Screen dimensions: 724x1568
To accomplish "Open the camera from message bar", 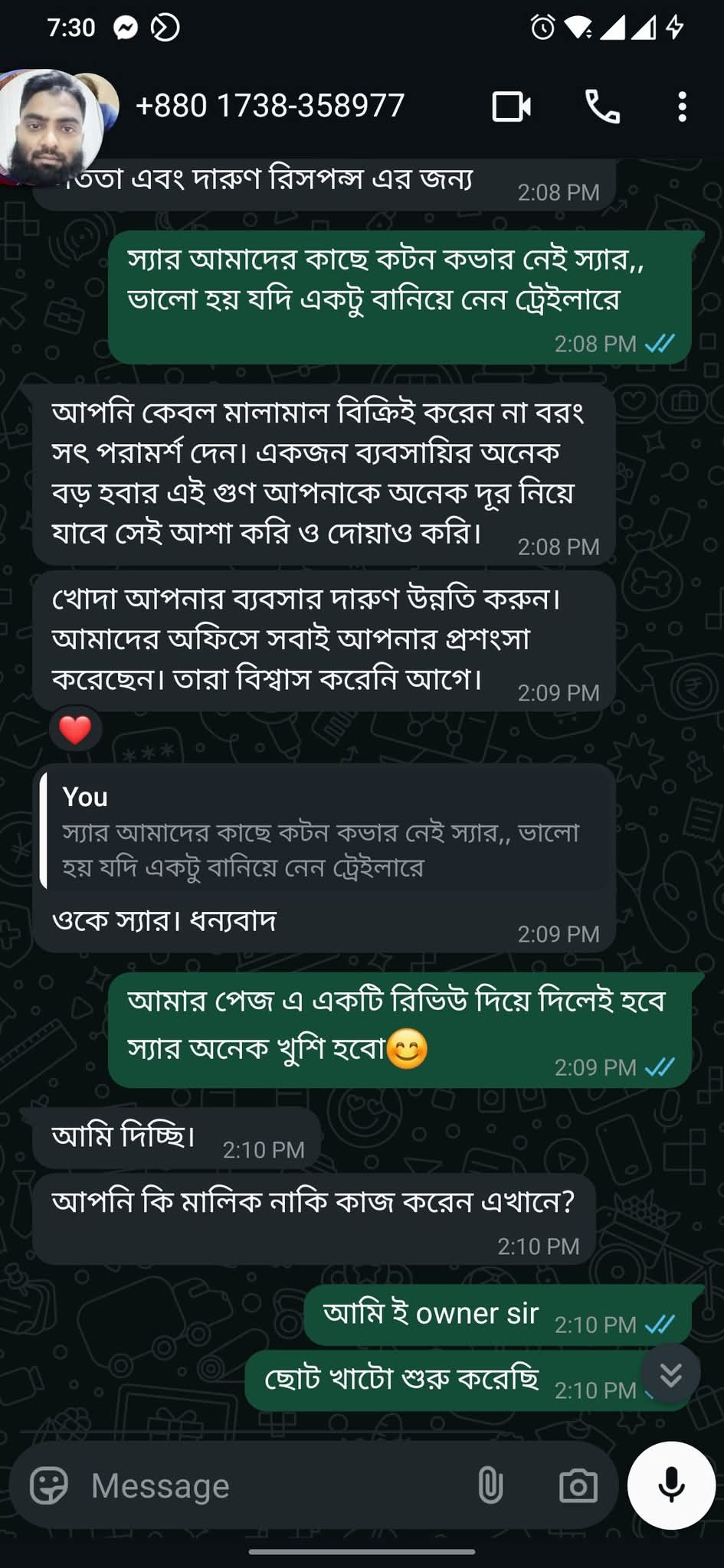I will (x=578, y=1486).
